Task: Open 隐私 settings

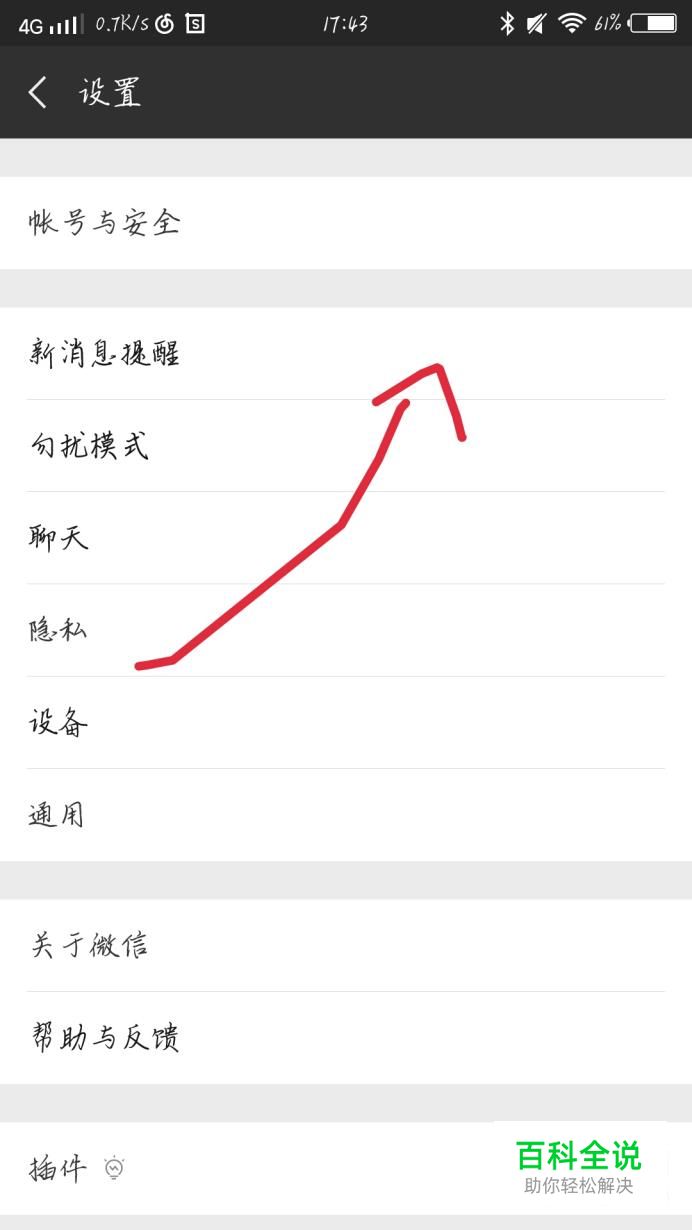Action: [346, 630]
